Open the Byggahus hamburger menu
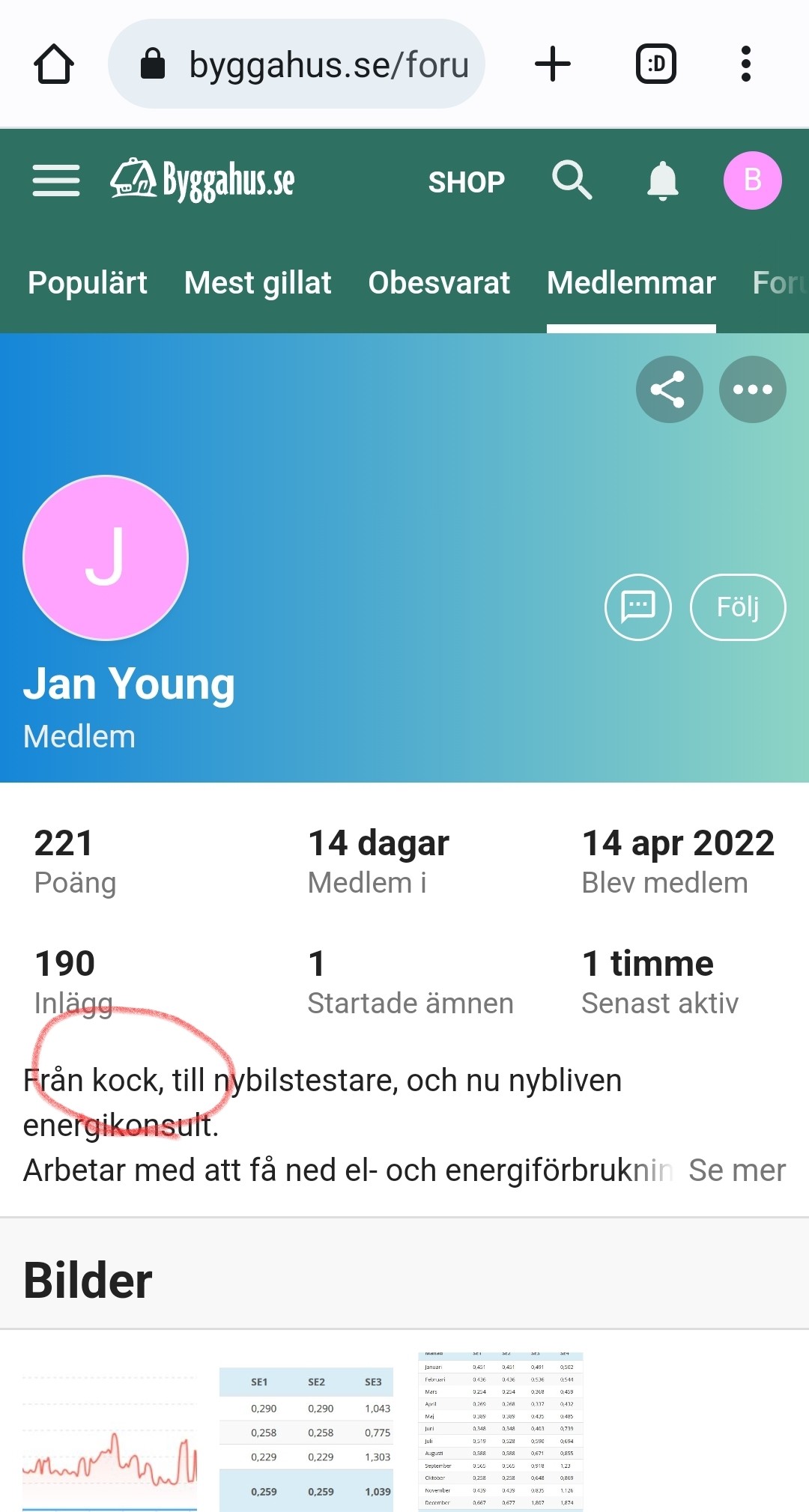Screen dimensions: 809x1512 pos(56,180)
